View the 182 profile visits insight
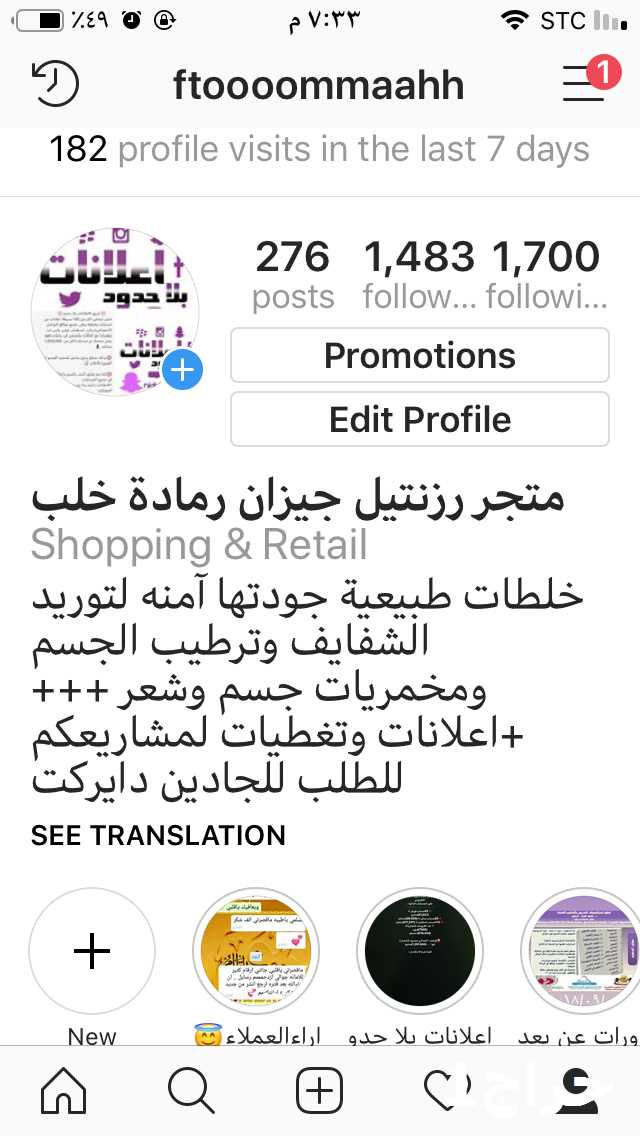640x1136 pixels. click(320, 150)
